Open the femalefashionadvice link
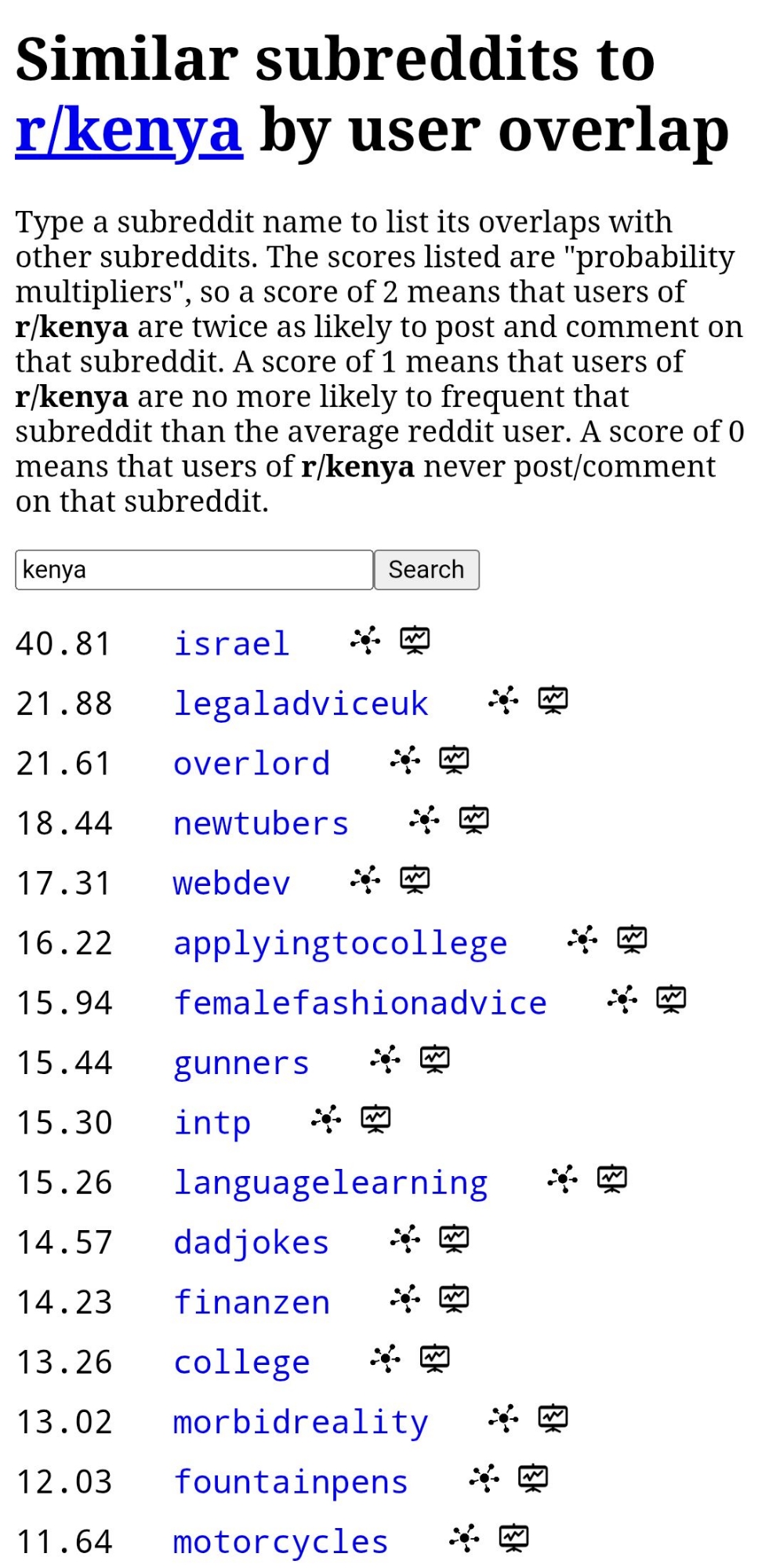Image resolution: width=769 pixels, height=1568 pixels. pos(360,1003)
